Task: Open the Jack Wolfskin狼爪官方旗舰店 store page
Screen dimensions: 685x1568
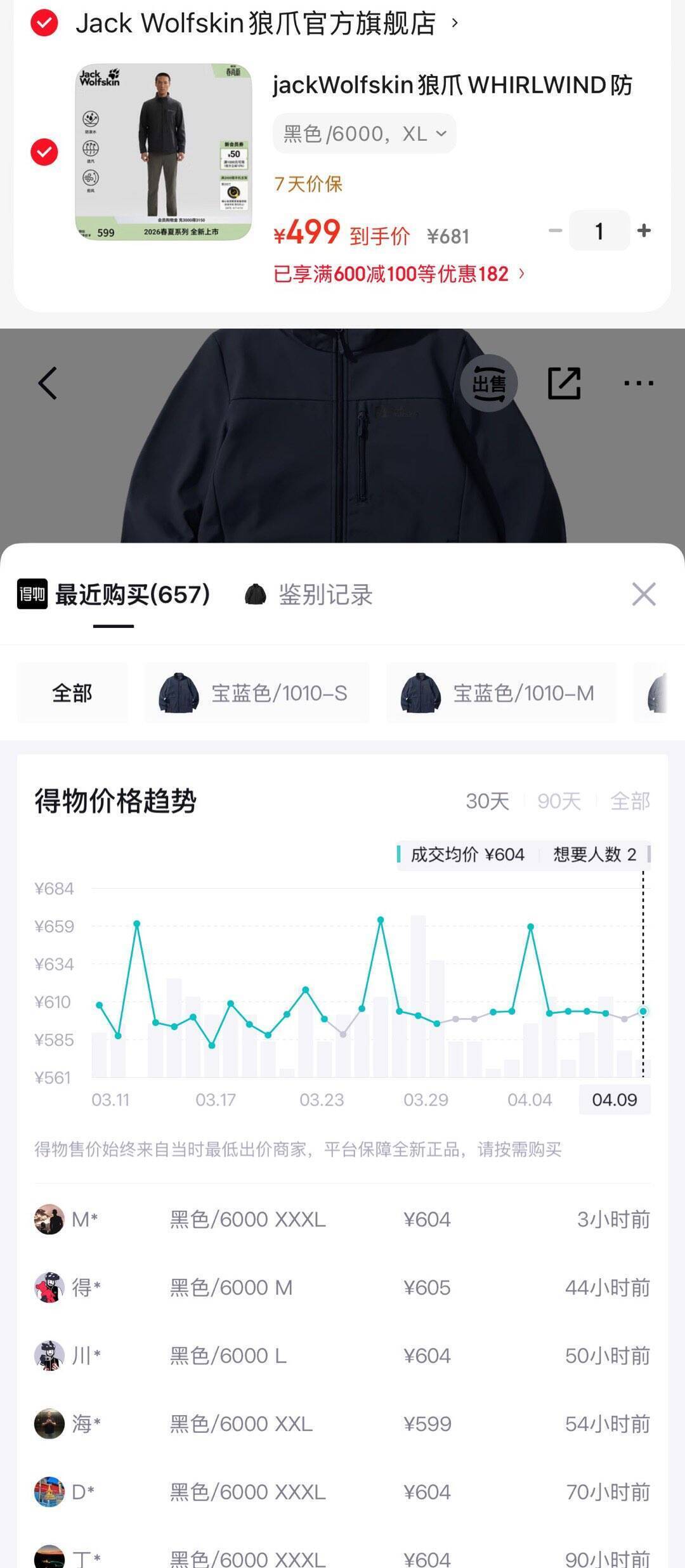Action: [x=256, y=24]
